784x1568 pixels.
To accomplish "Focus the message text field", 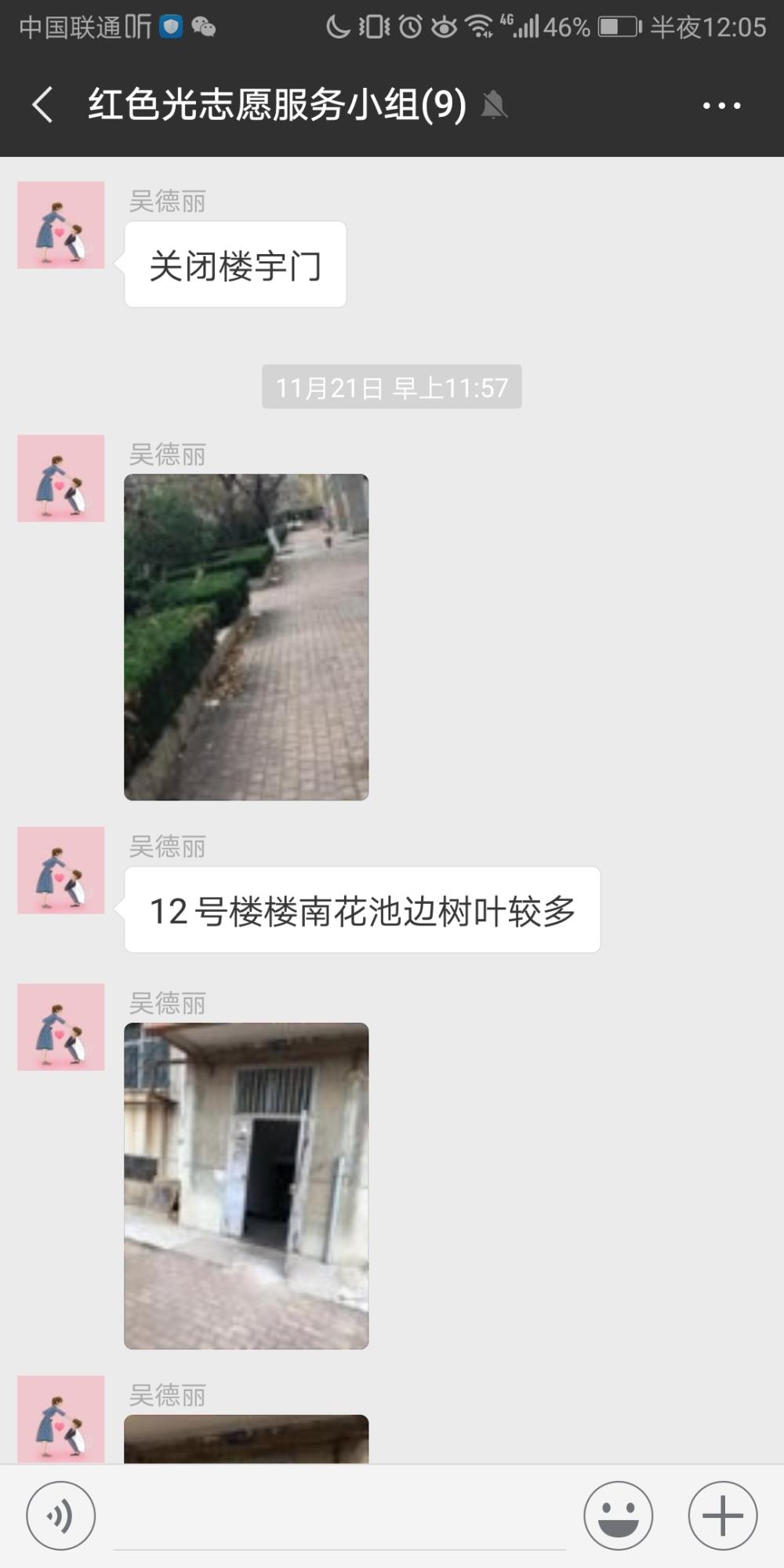I will click(339, 1517).
